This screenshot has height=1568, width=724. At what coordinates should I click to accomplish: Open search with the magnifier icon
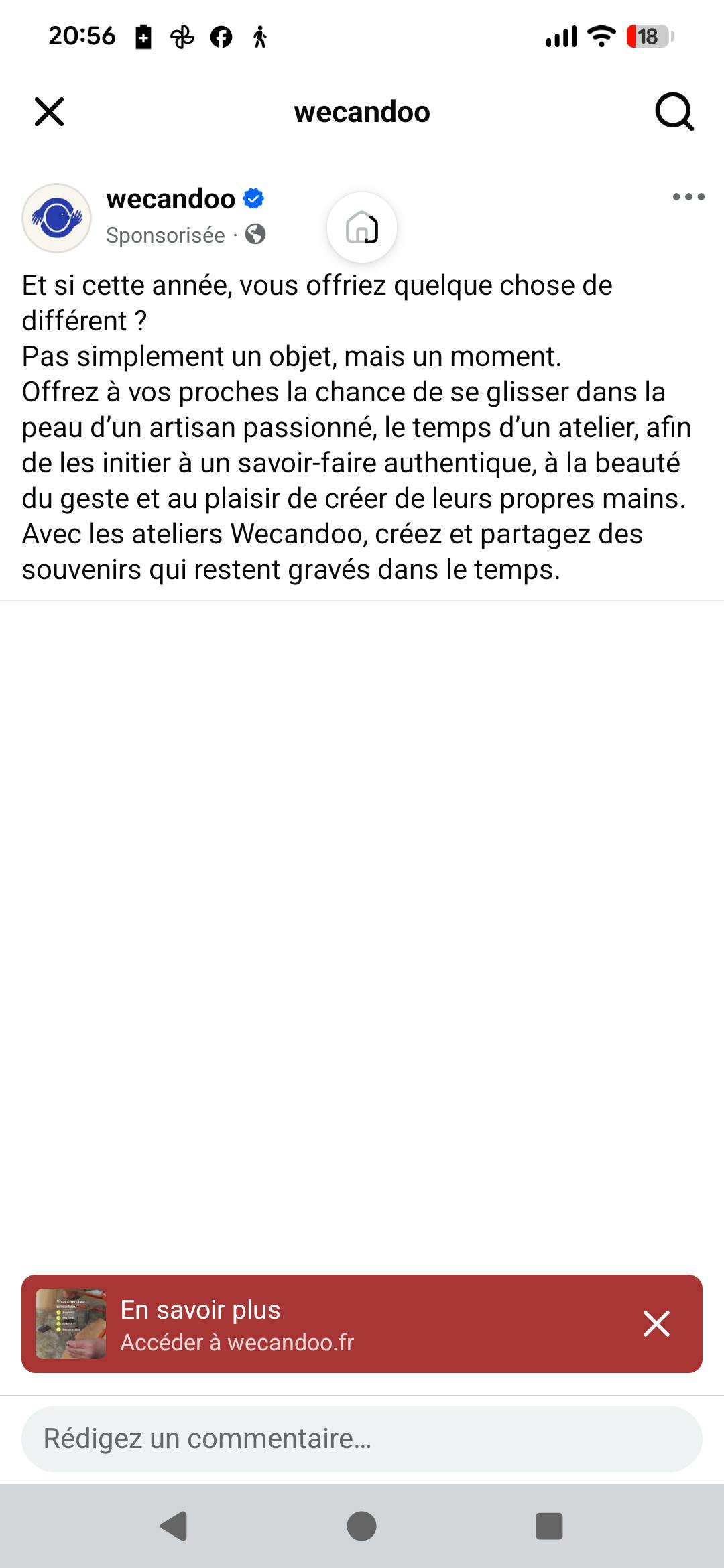click(x=674, y=112)
